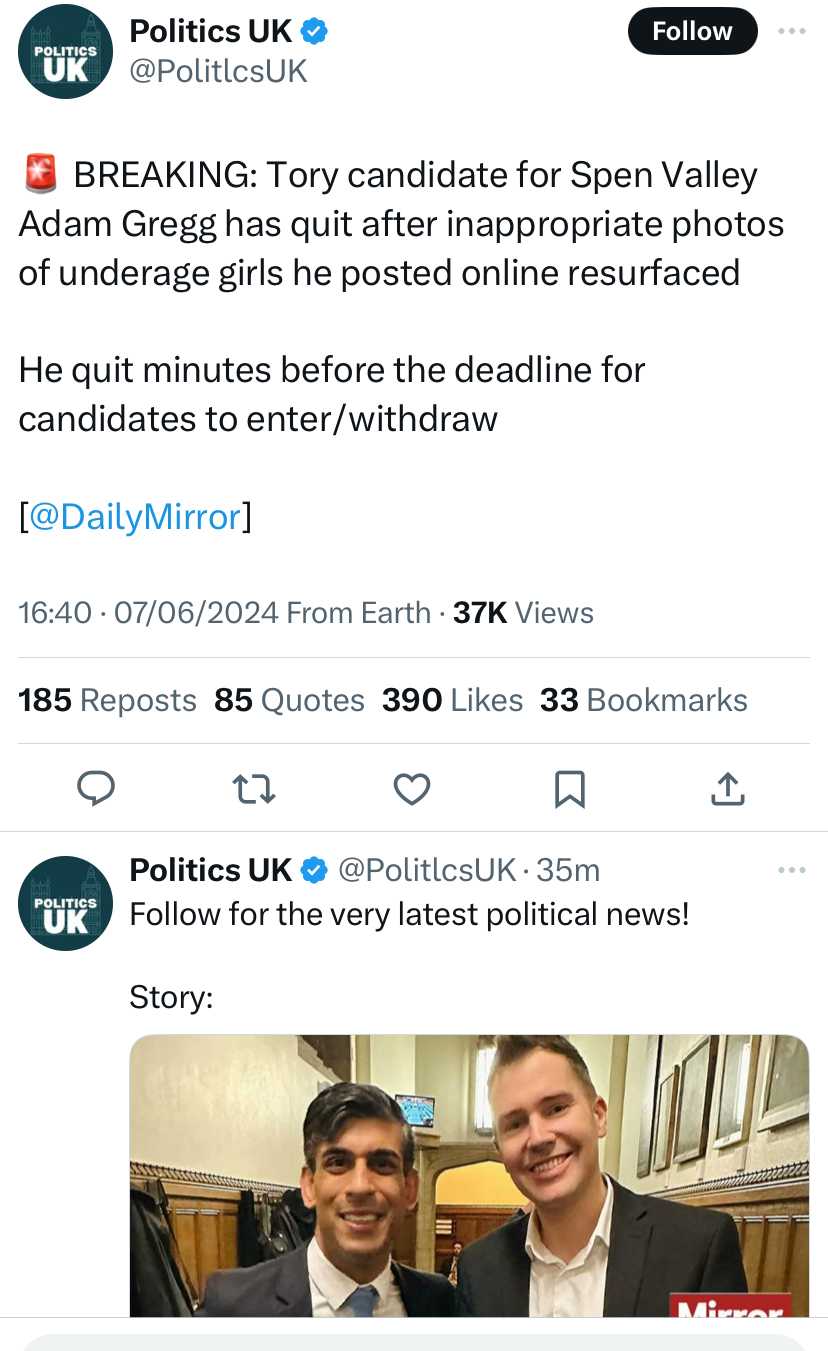The image size is (828, 1351).
Task: View the 185 Reposts list
Action: pyautogui.click(x=107, y=700)
